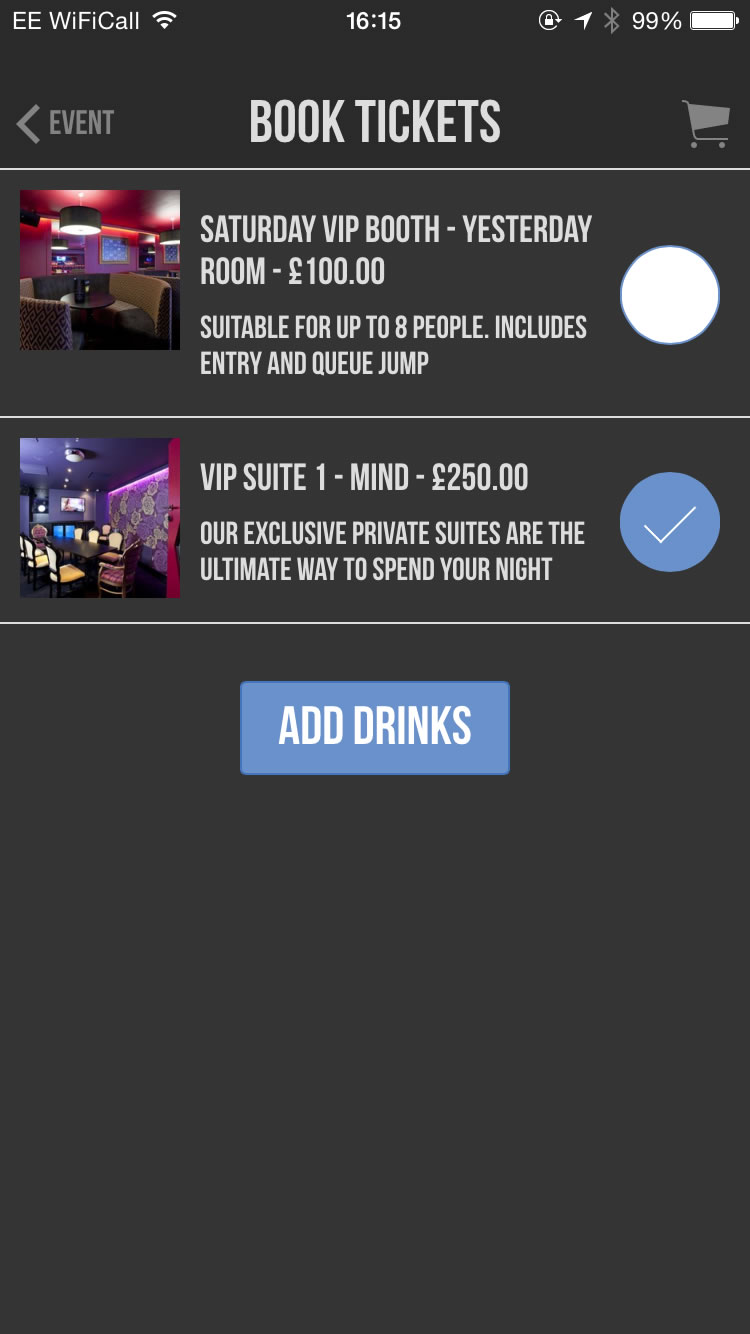View the Saturday VIP Booth photo
This screenshot has height=1334, width=750.
[99, 269]
